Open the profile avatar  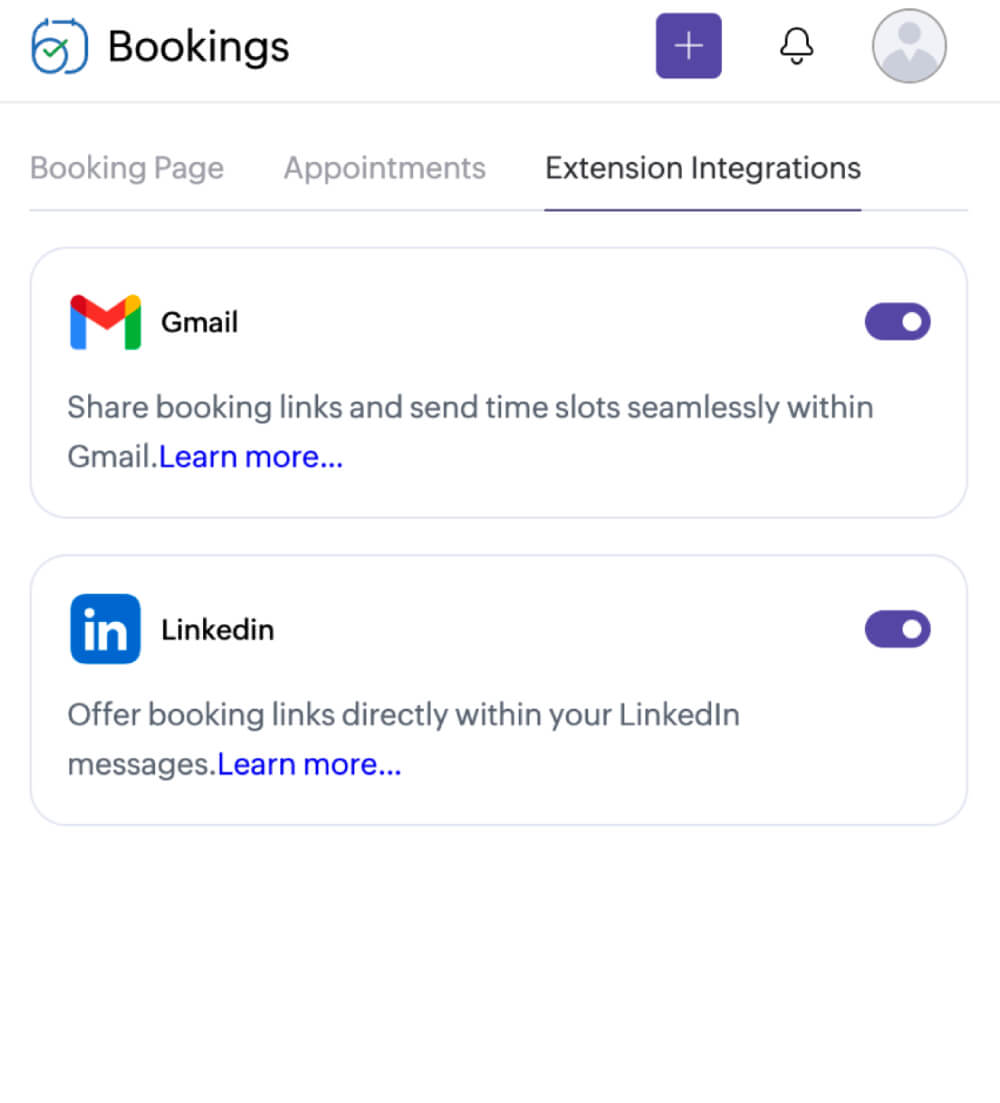908,46
